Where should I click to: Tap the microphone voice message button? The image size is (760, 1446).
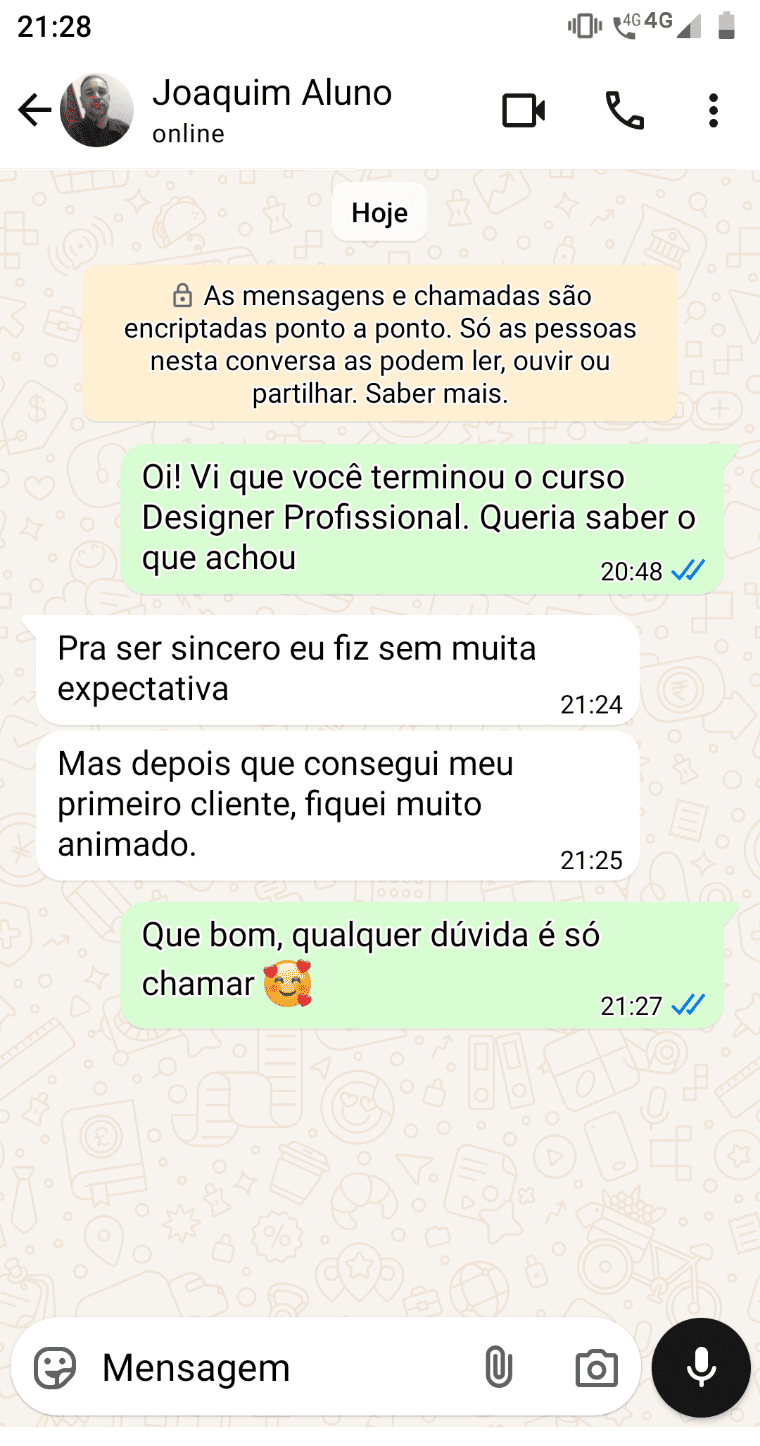pos(701,1368)
